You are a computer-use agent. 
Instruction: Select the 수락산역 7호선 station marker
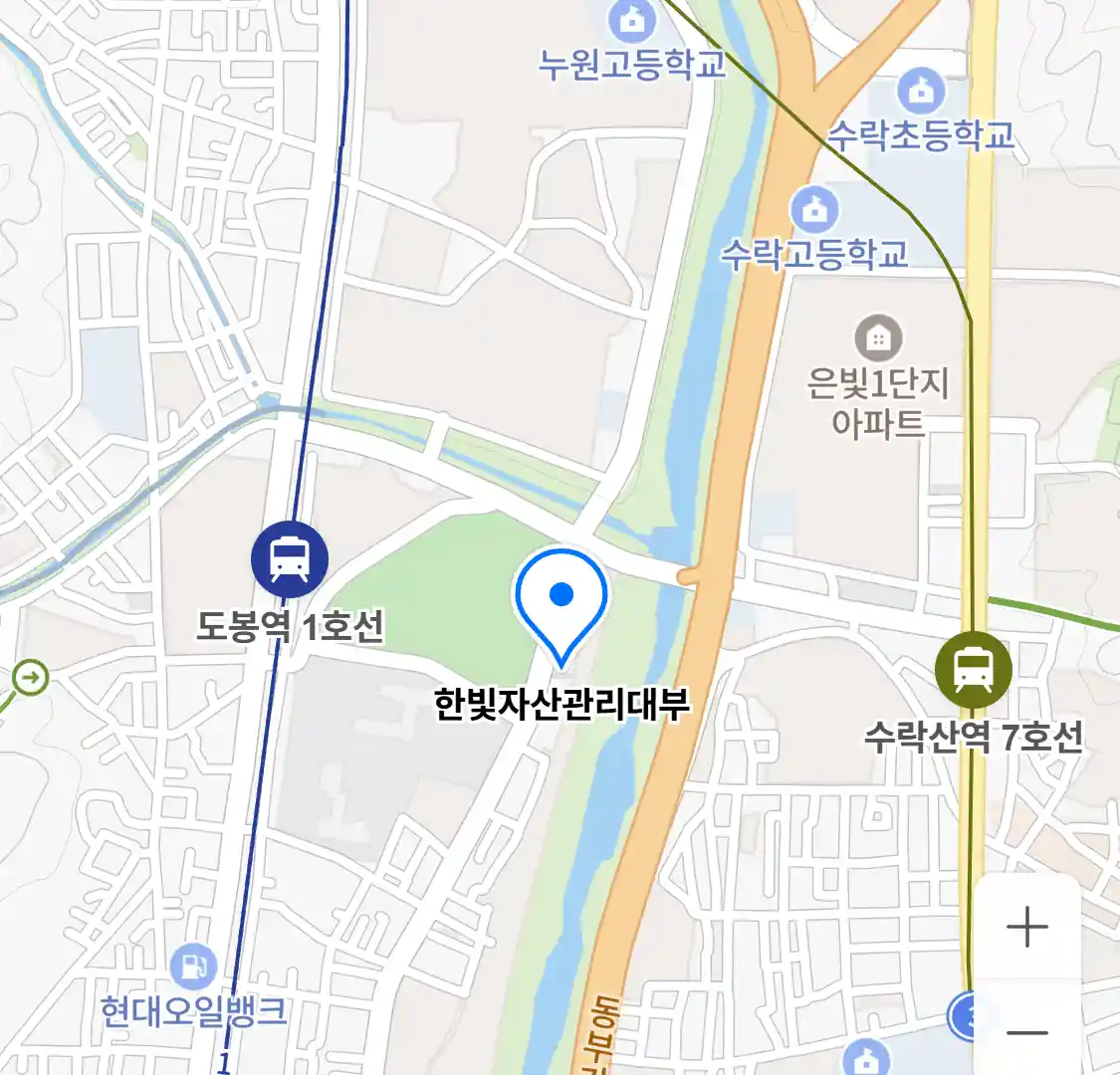(x=973, y=669)
